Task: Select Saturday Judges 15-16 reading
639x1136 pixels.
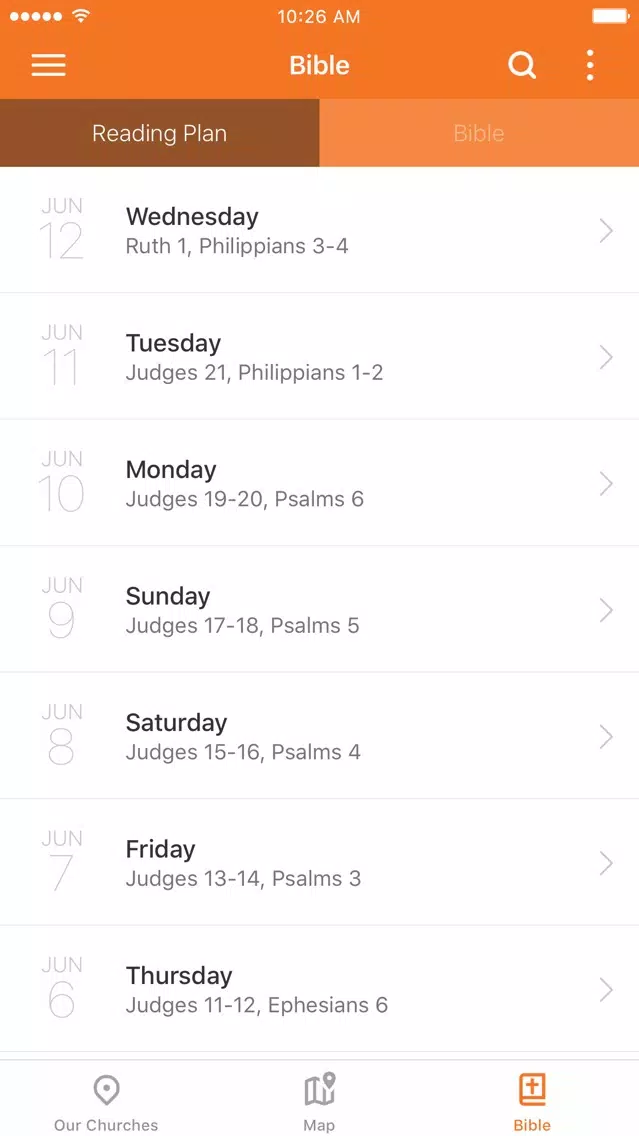Action: (320, 736)
